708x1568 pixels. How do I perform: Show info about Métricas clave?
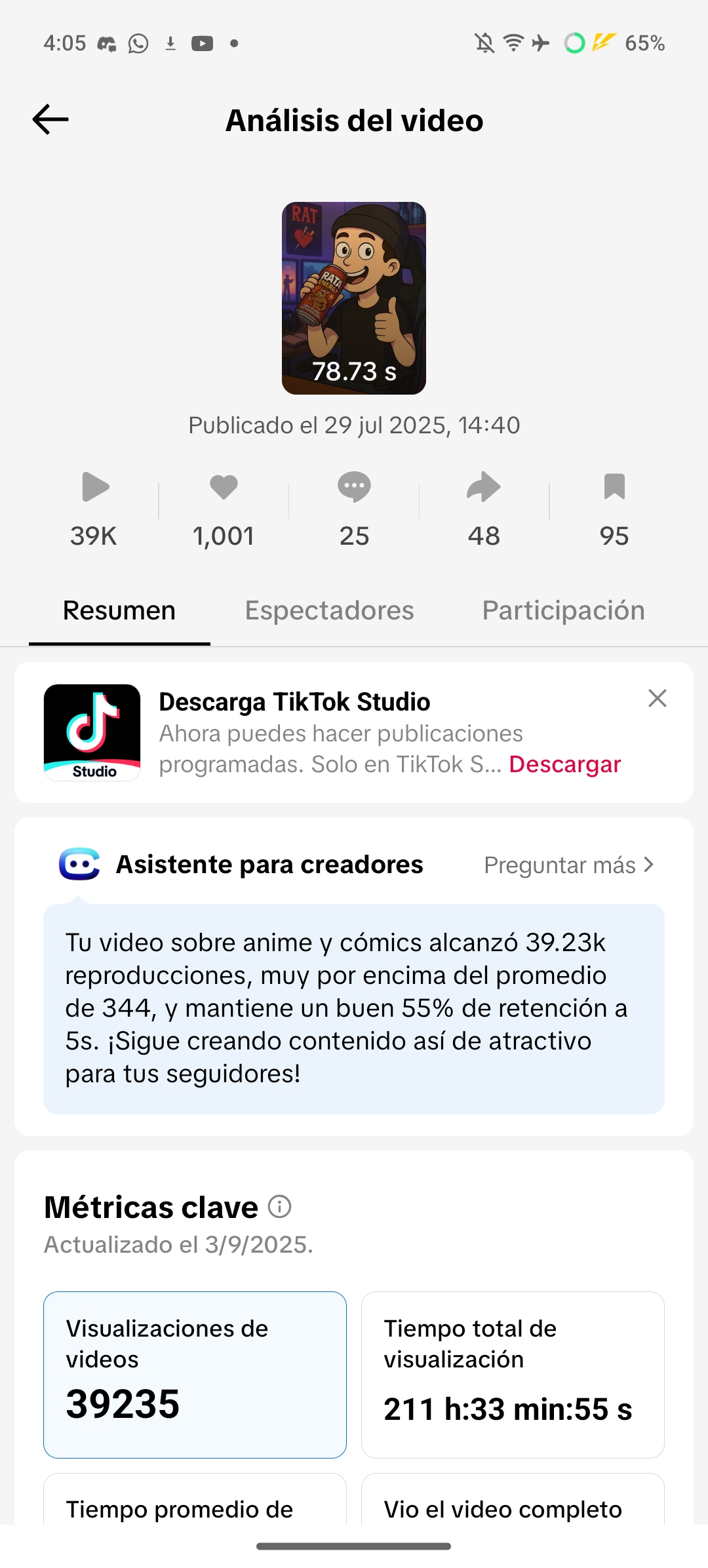(280, 1206)
